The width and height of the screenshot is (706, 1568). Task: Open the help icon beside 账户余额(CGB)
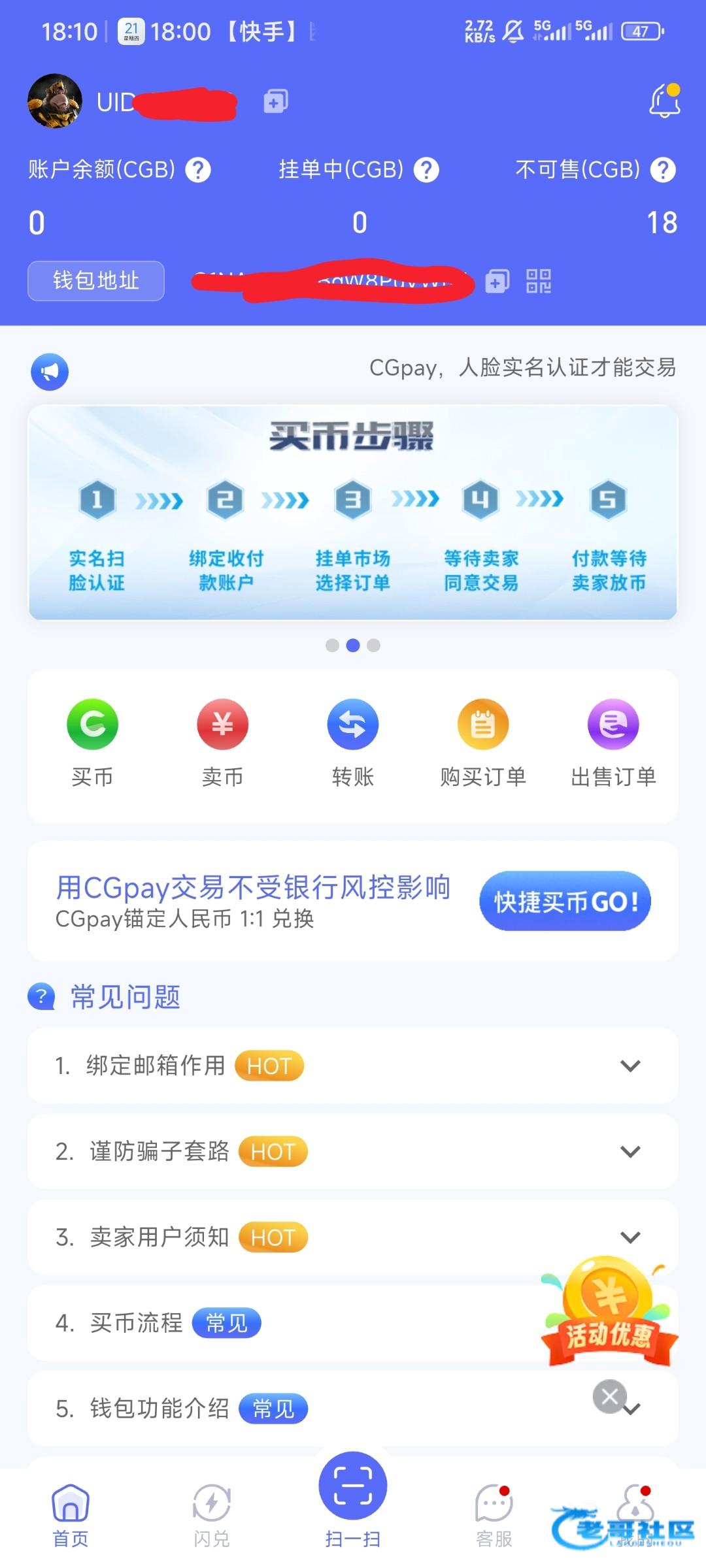(x=198, y=171)
